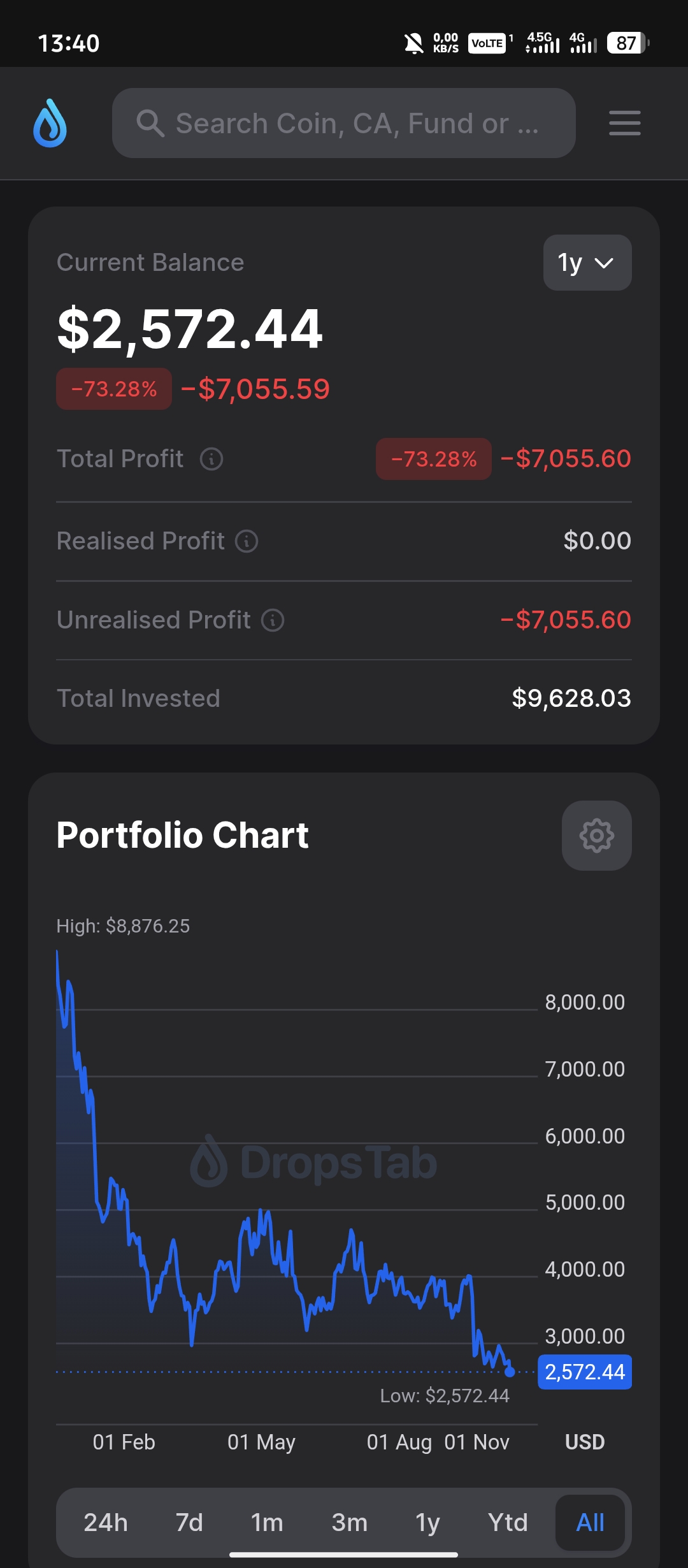688x1568 pixels.
Task: Select the 3m chart range
Action: (x=349, y=1523)
